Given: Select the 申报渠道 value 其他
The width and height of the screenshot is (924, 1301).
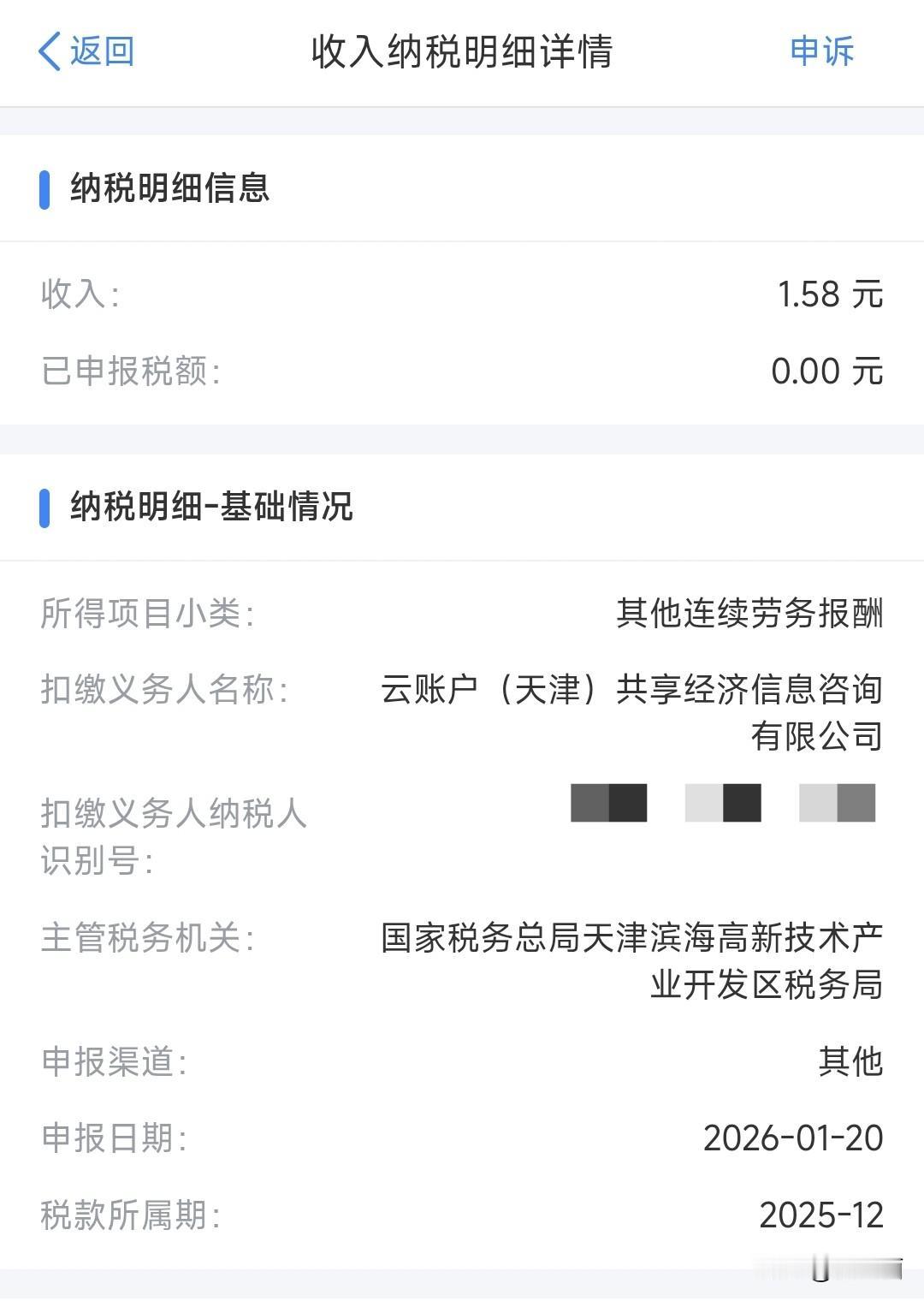Looking at the screenshot, I should (x=851, y=1062).
